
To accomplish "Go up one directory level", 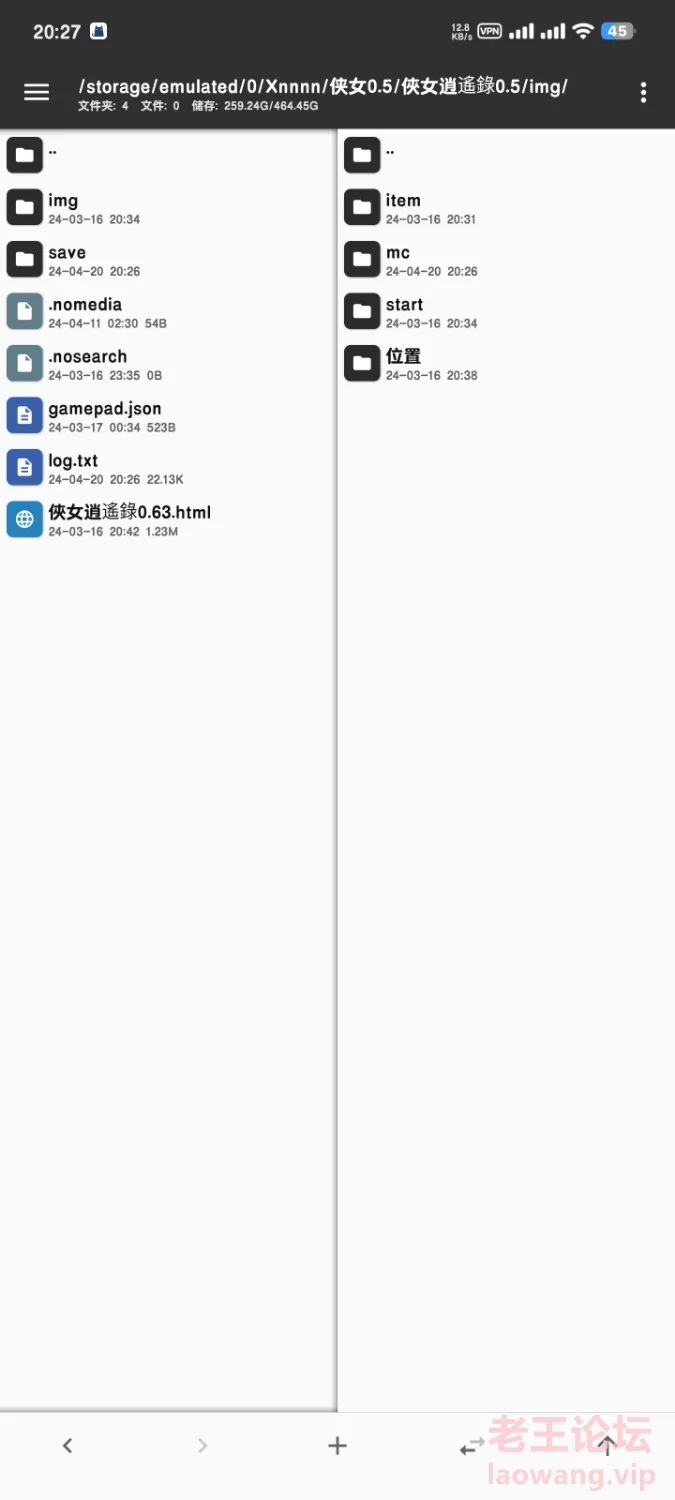I will [x=607, y=1445].
